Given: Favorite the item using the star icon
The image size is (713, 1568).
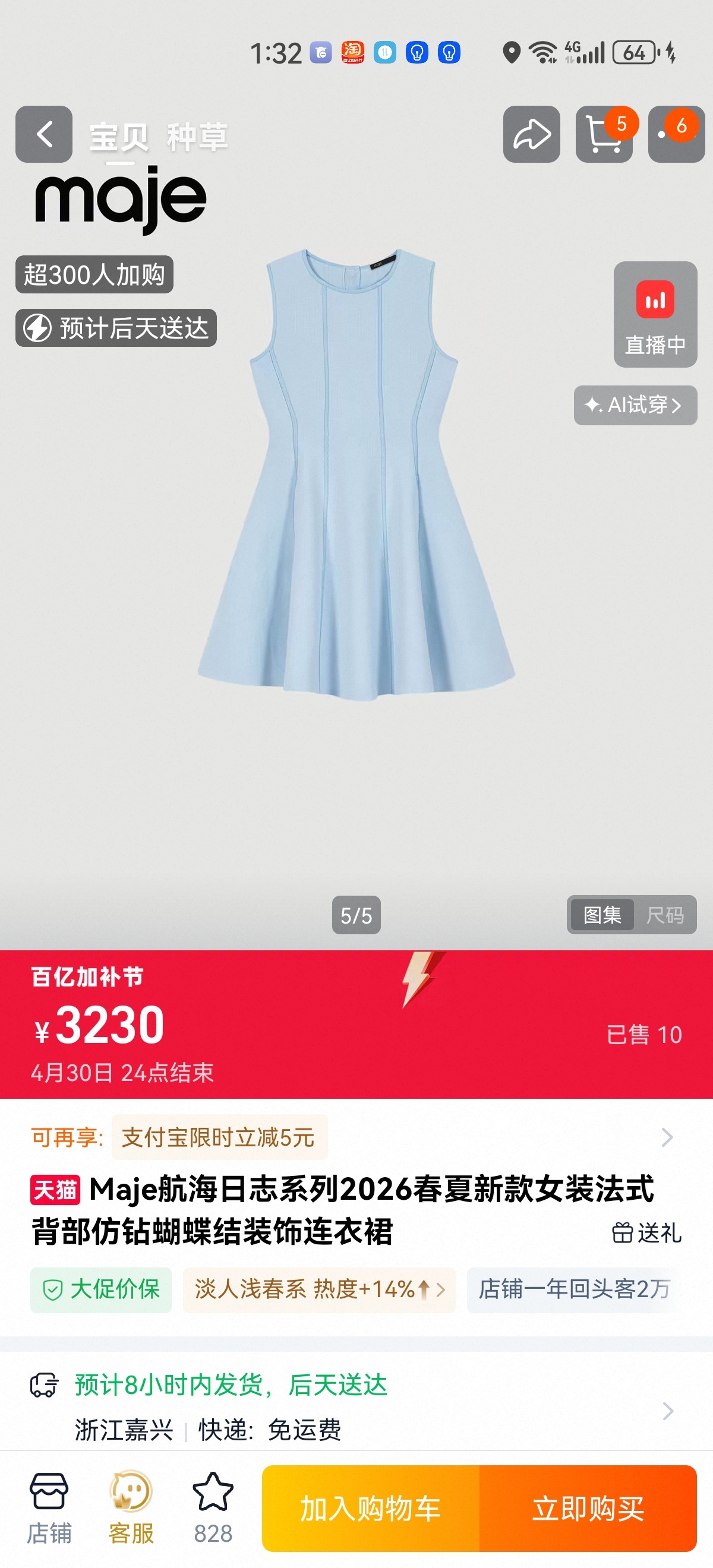Looking at the screenshot, I should point(213,1509).
